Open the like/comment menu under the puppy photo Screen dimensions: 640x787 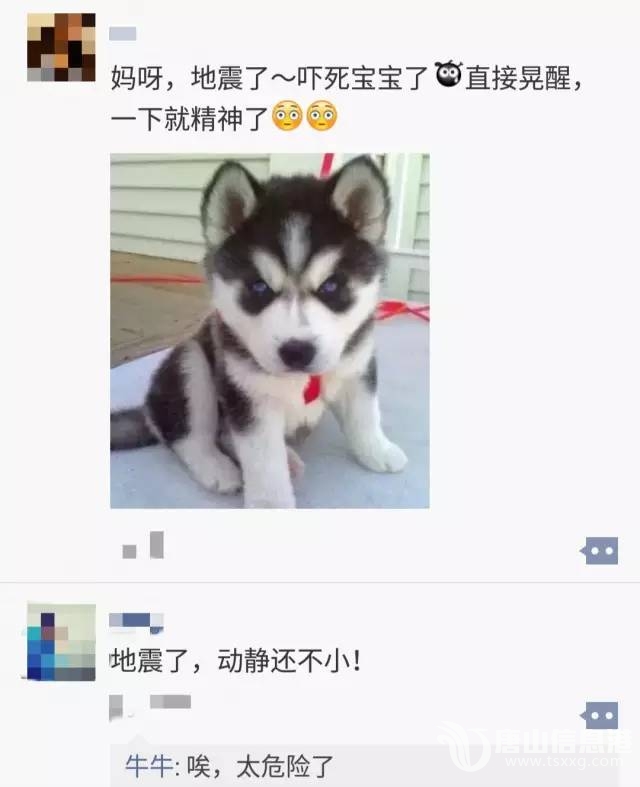[600, 550]
